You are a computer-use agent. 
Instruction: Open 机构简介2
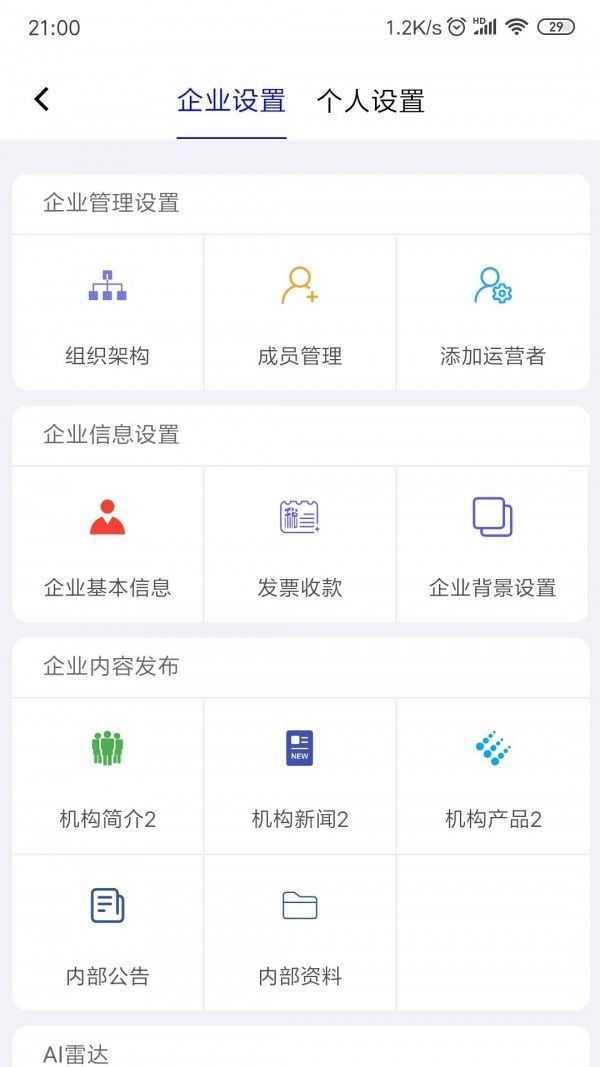pos(107,776)
